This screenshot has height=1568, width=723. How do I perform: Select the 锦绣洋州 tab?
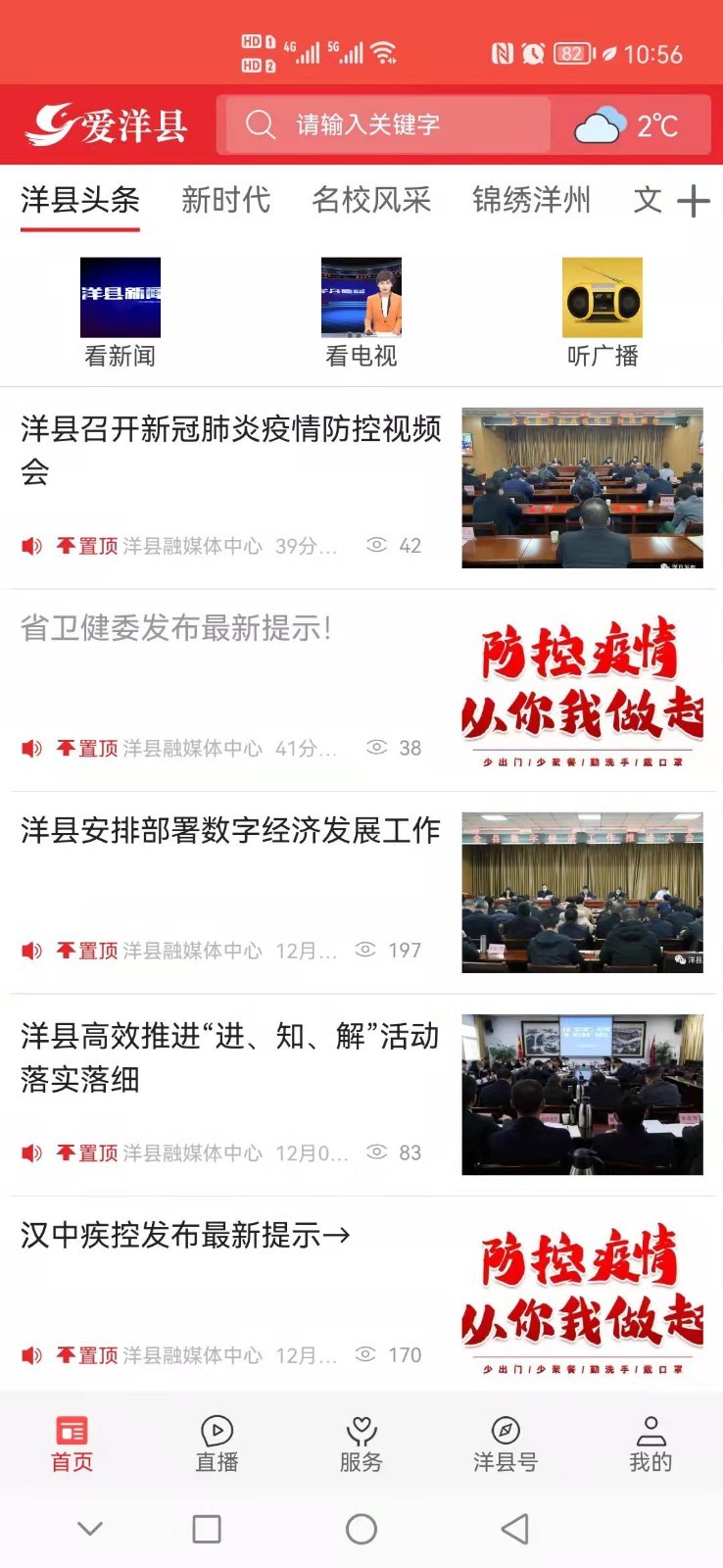pos(531,201)
